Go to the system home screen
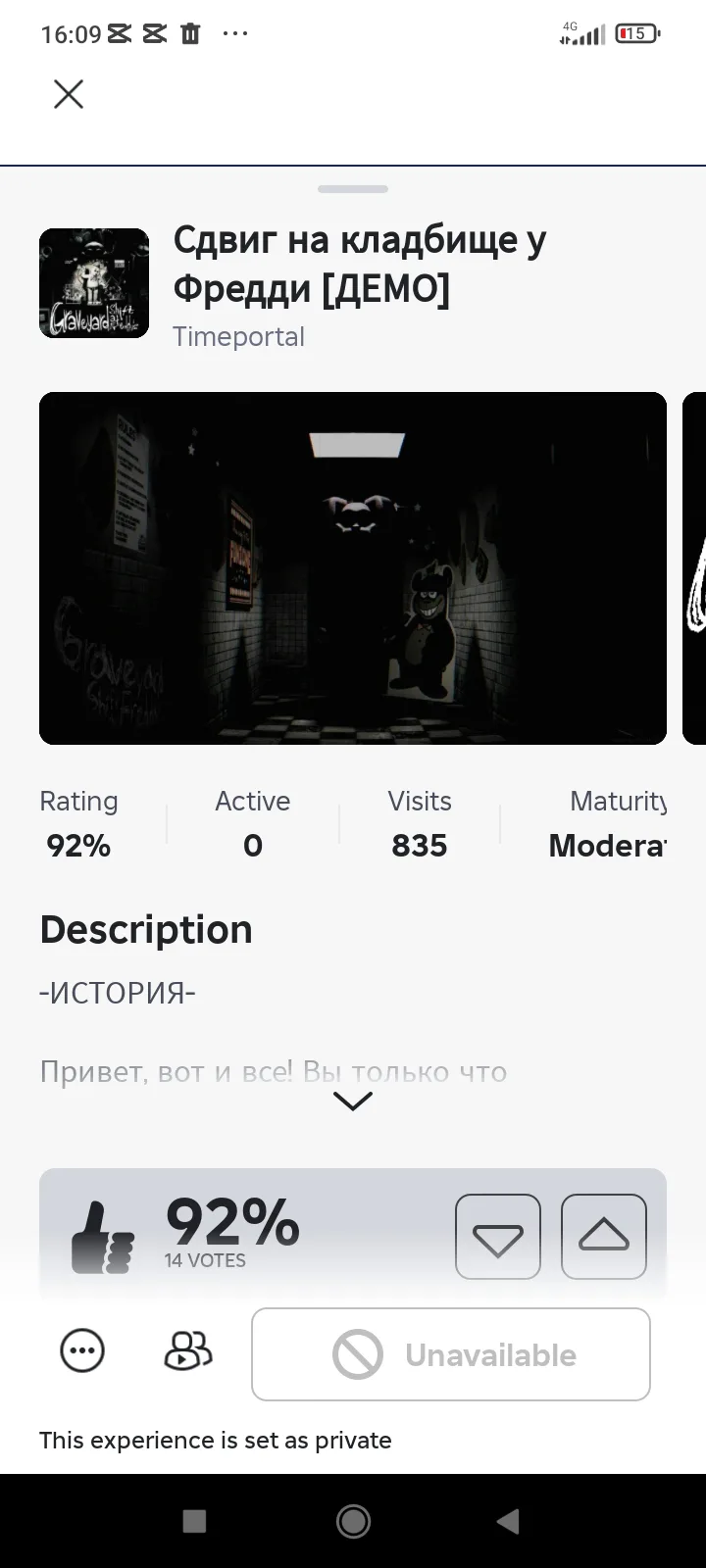 click(x=353, y=1521)
